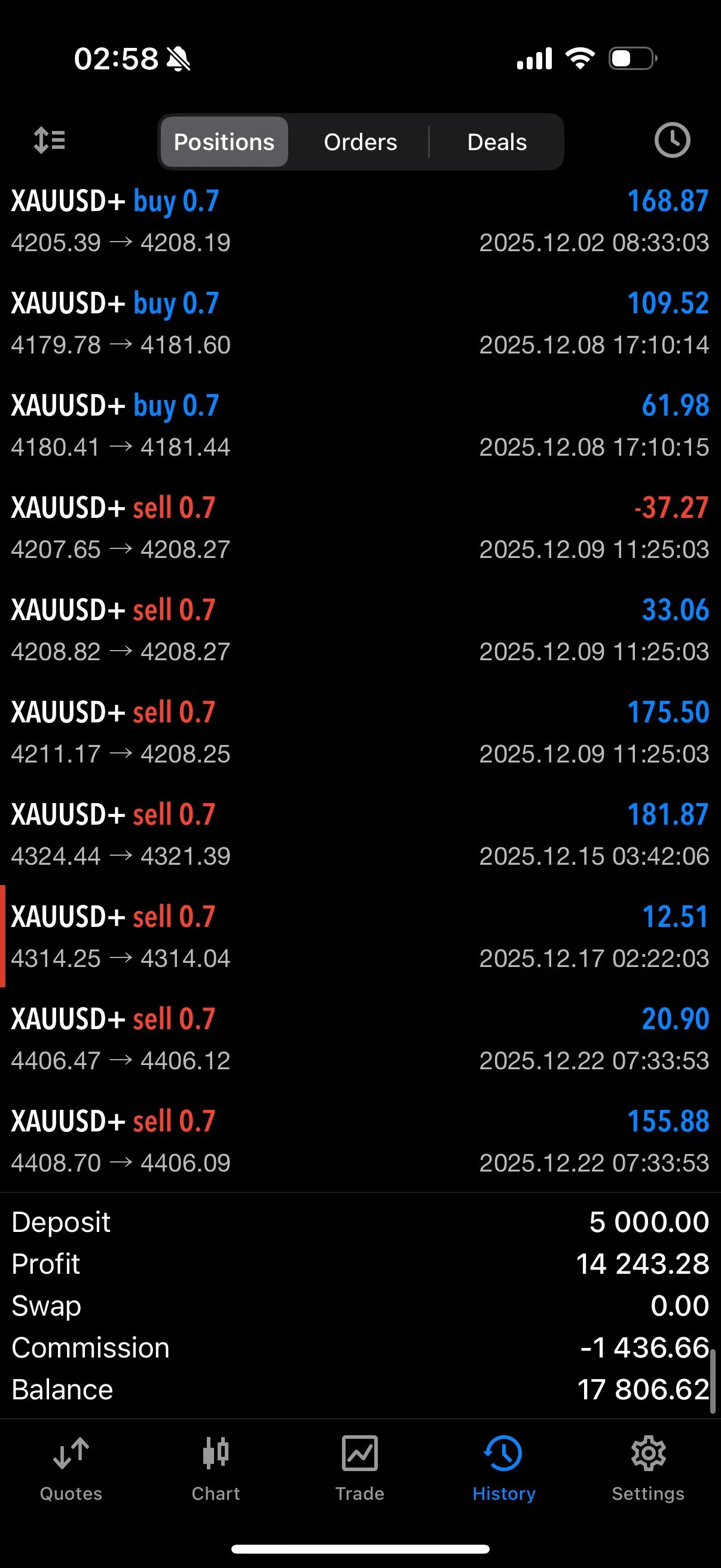Switch to the Deals segment
721x1568 pixels.
[496, 142]
